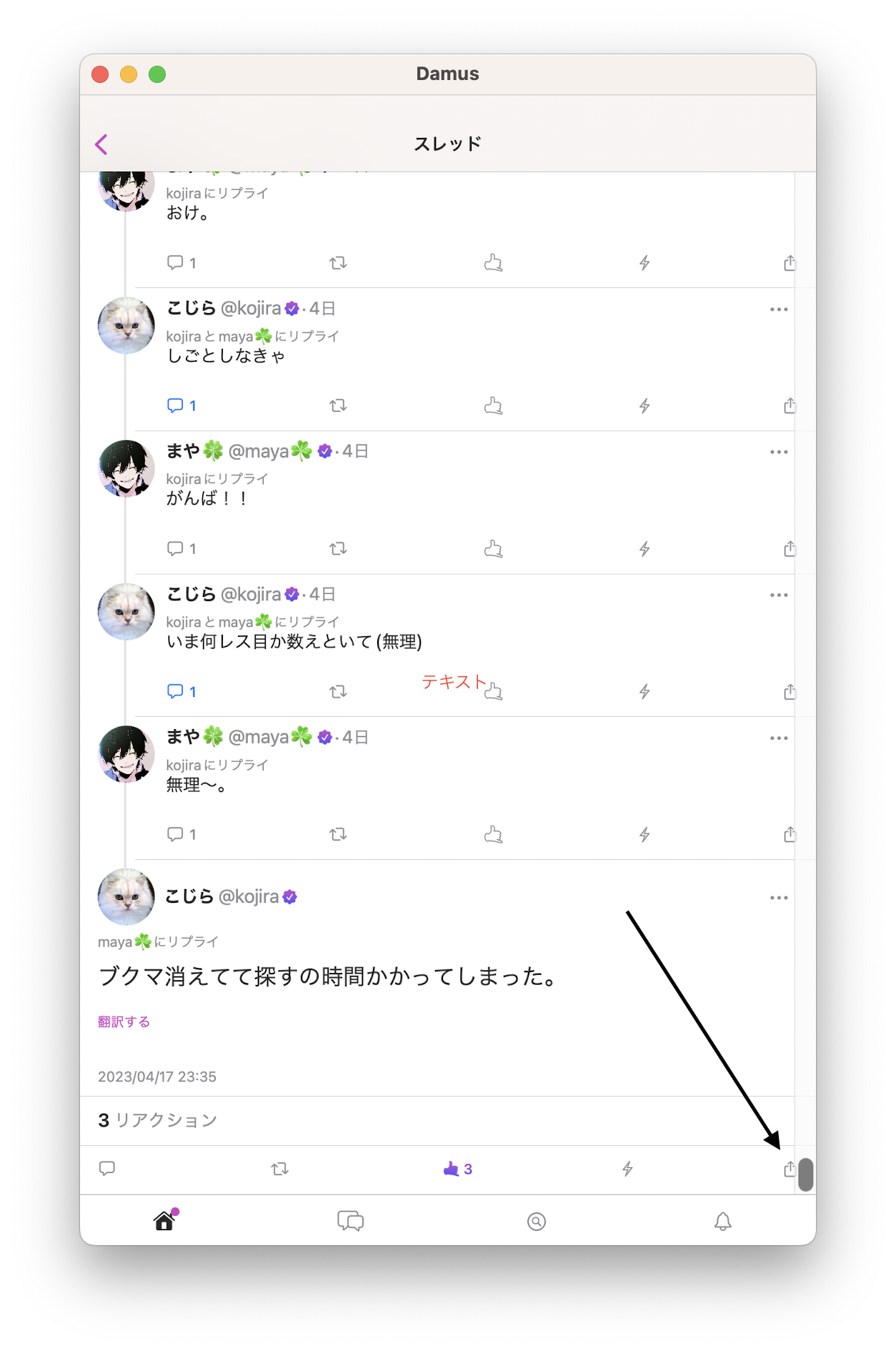Switch to the direct messages tab
The height and width of the screenshot is (1351, 896).
350,1221
